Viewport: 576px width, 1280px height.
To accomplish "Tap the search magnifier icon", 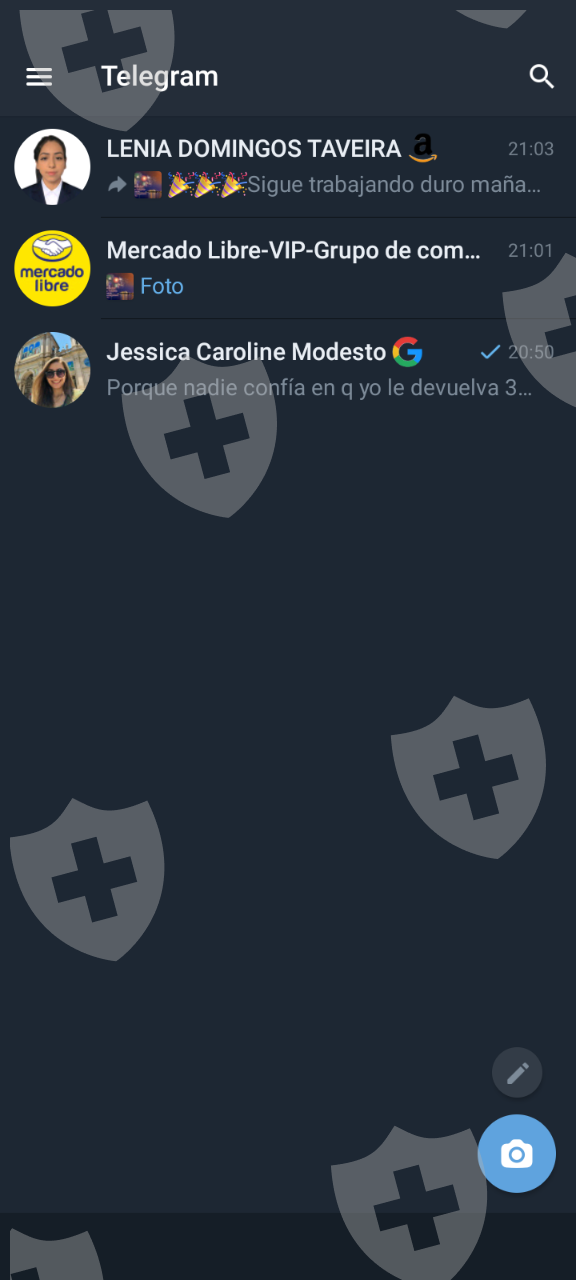I will 541,77.
